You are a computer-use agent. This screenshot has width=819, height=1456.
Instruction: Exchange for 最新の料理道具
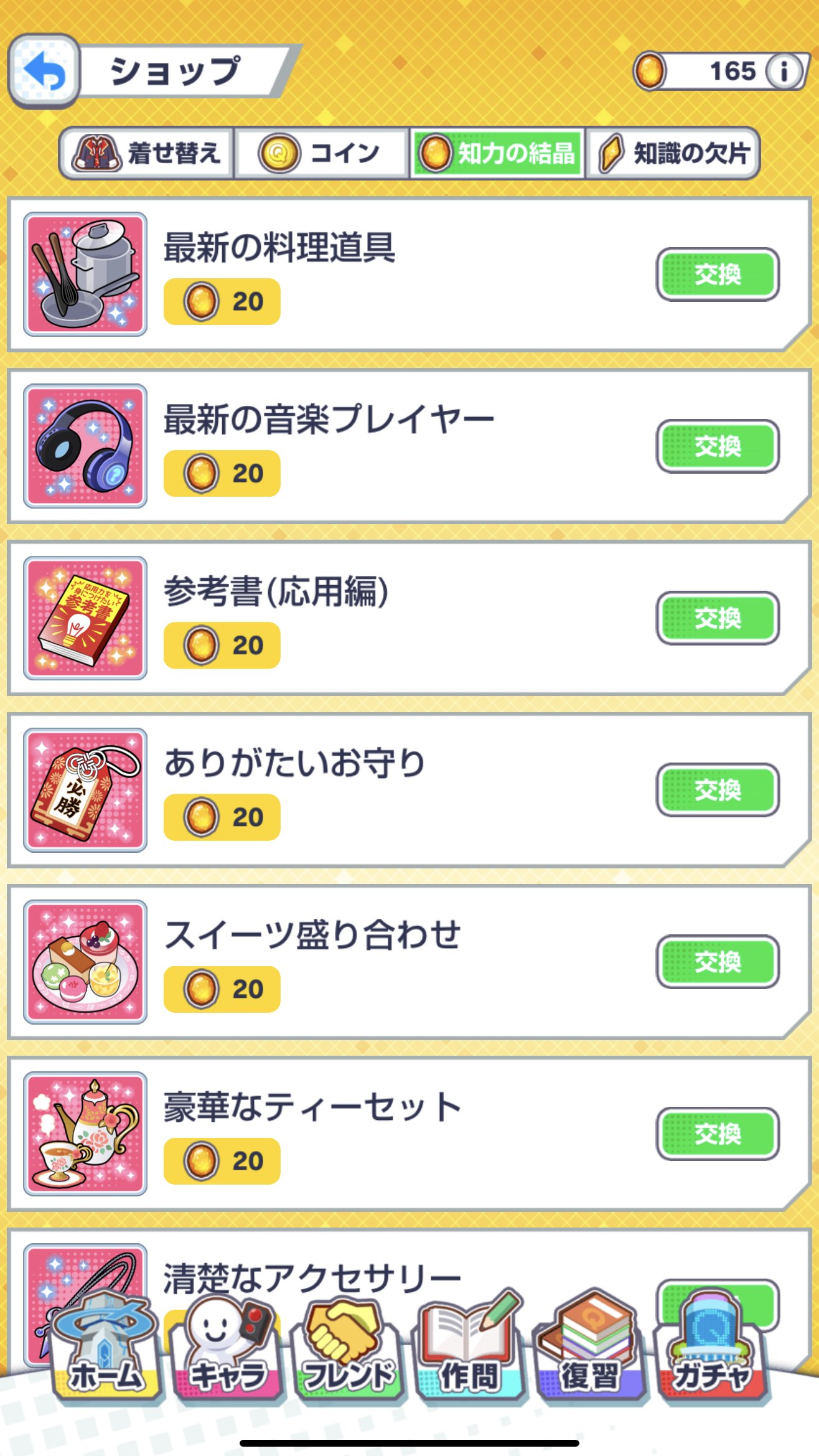717,274
